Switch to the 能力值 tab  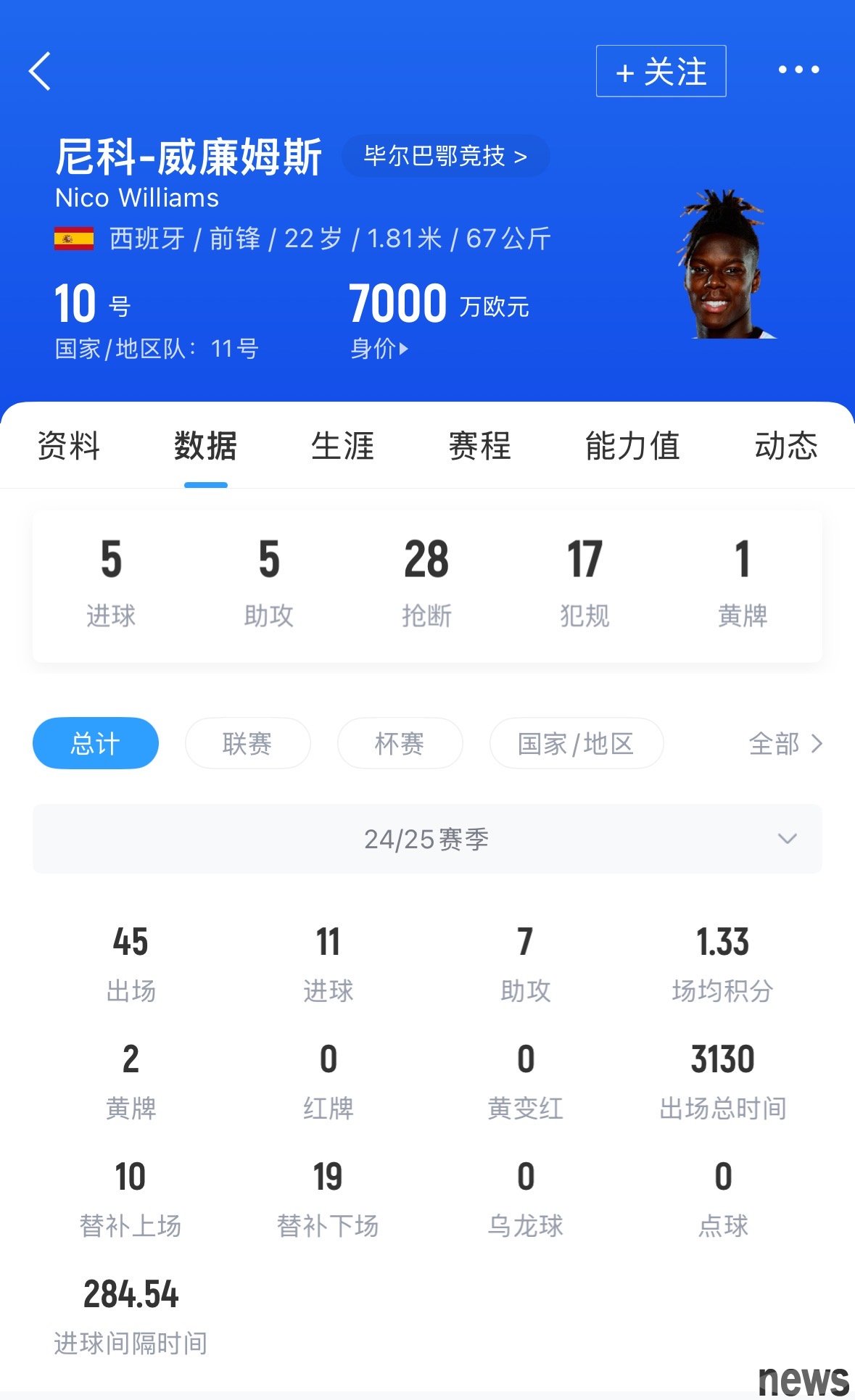point(632,446)
